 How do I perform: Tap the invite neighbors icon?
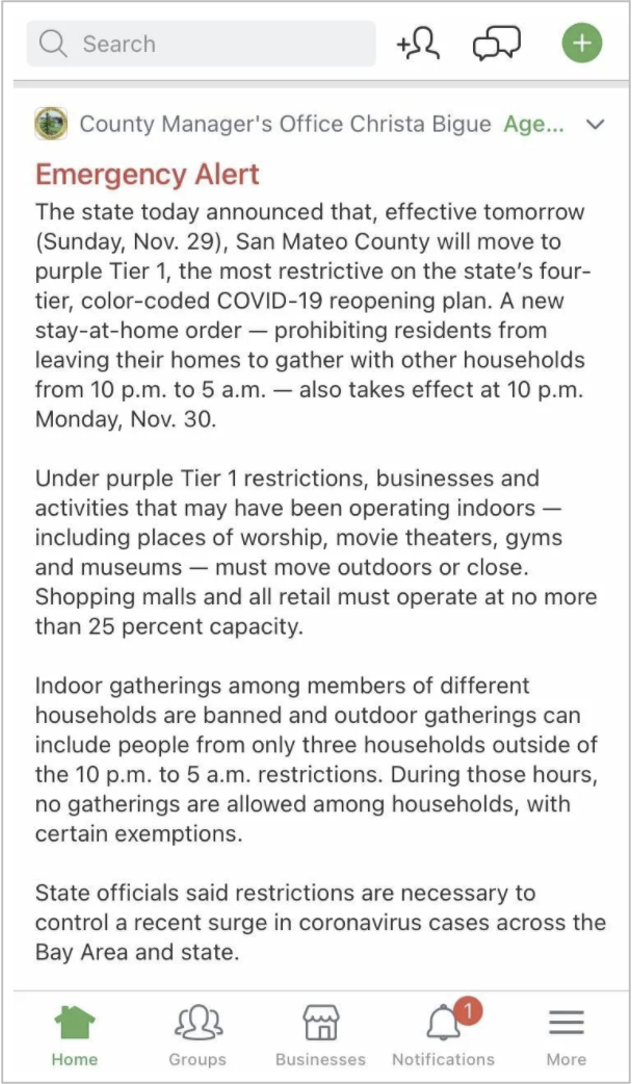coord(418,44)
